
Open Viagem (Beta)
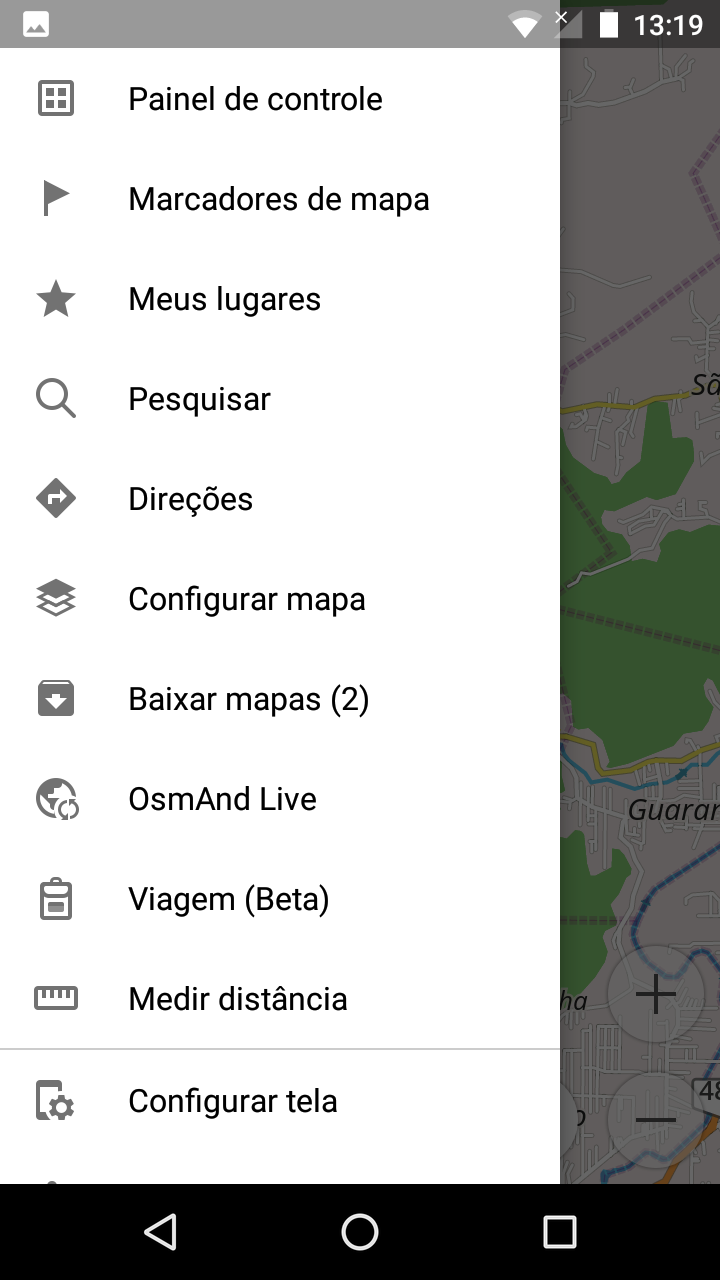[280, 899]
